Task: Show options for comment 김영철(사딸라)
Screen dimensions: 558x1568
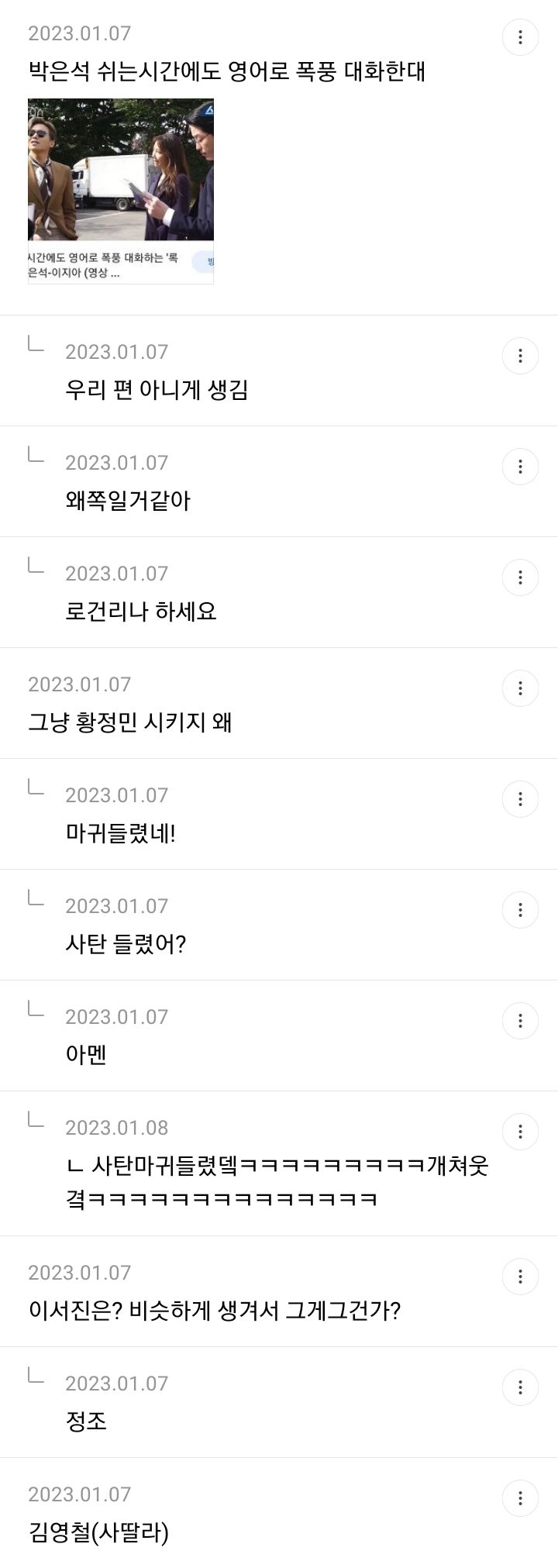Action: pos(520,1498)
